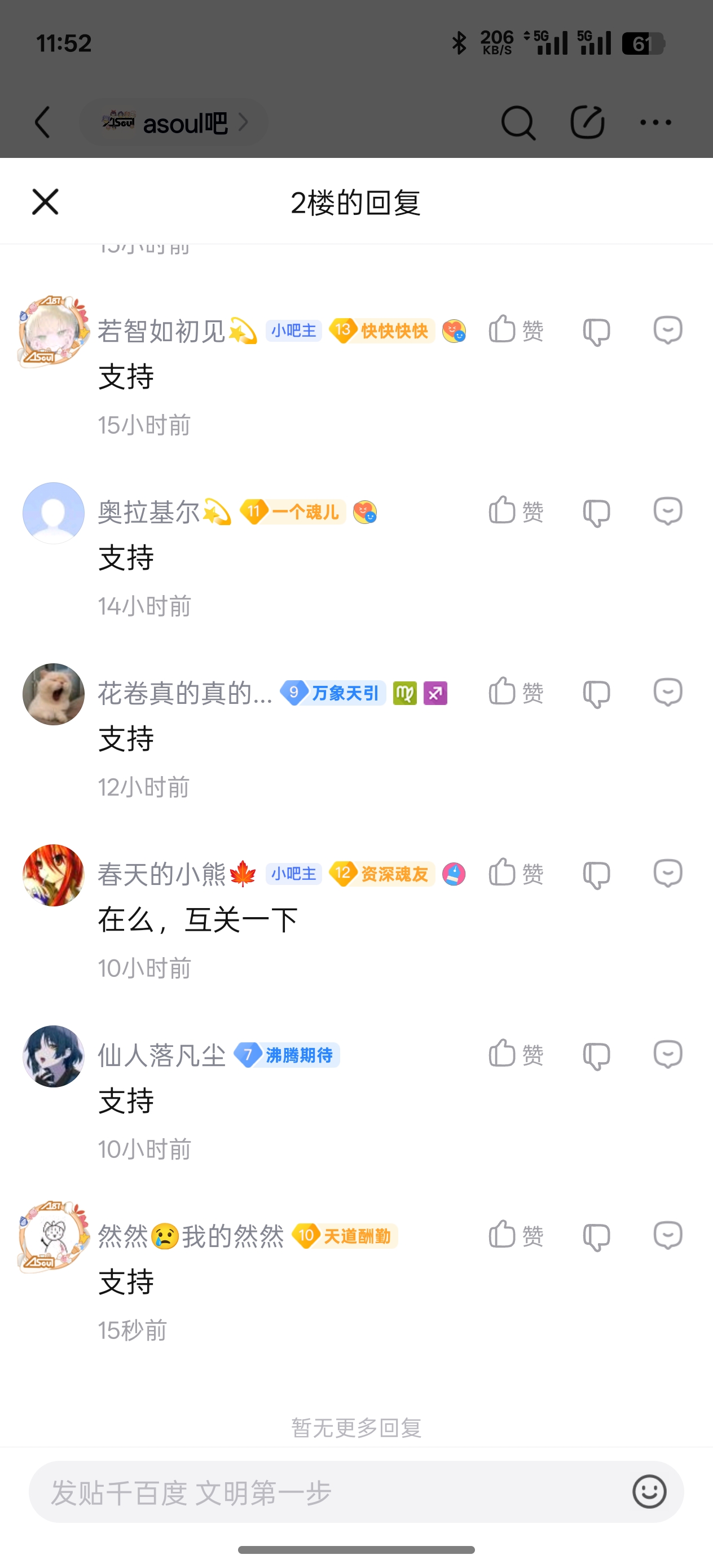Open 仙人落凡尘's user profile
Image resolution: width=713 pixels, height=1568 pixels.
coord(53,1056)
